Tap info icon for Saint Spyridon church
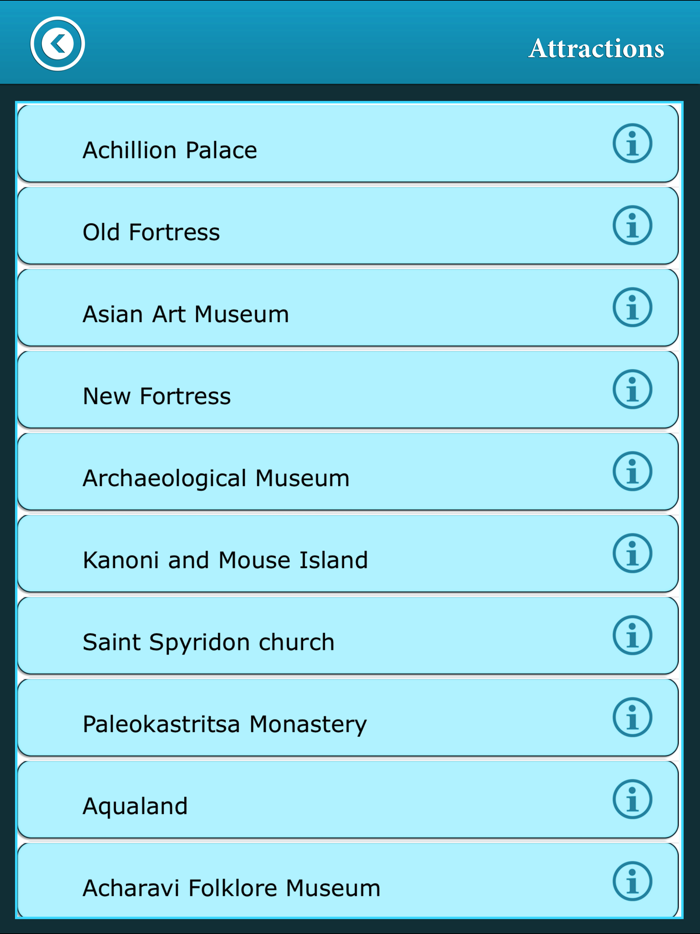 pyautogui.click(x=632, y=636)
